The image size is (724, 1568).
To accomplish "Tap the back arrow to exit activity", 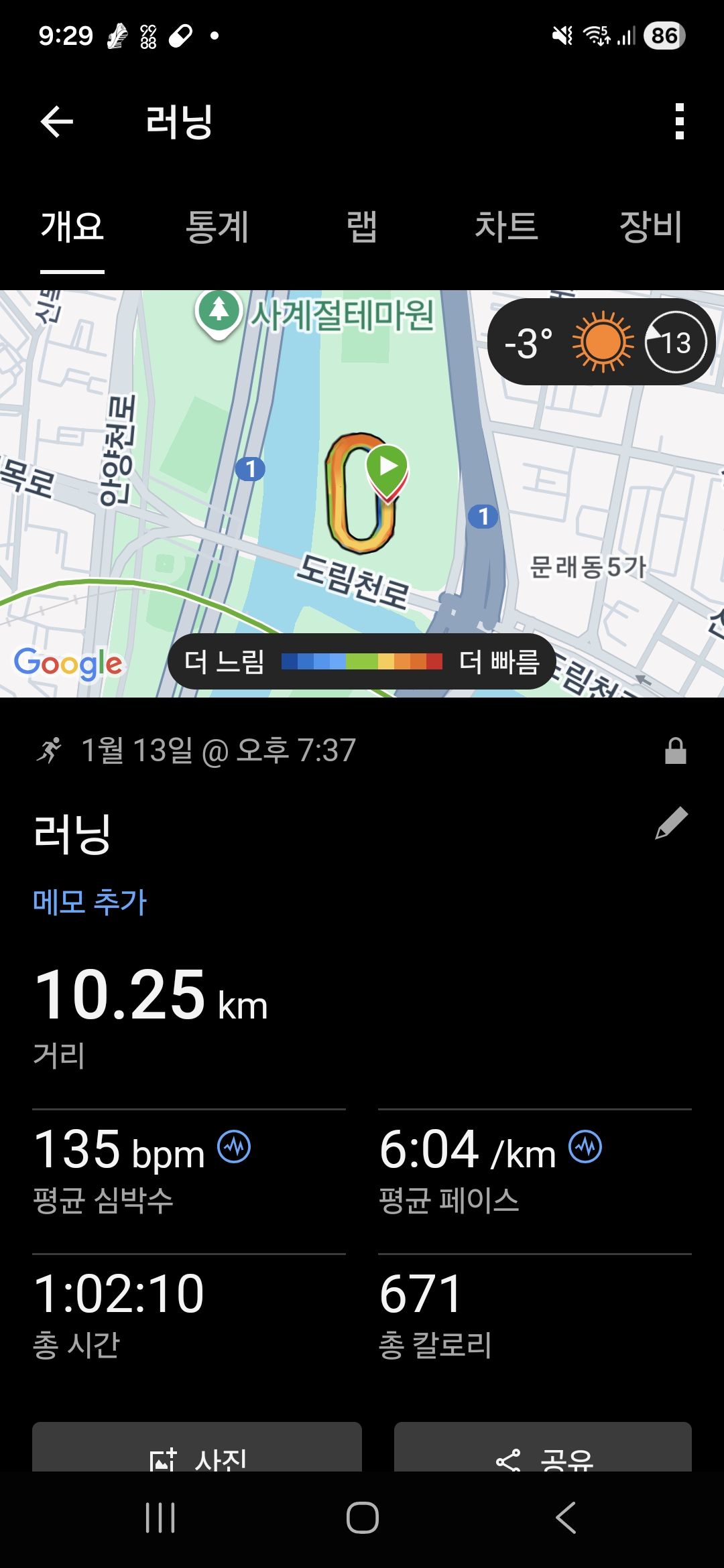I will click(56, 122).
